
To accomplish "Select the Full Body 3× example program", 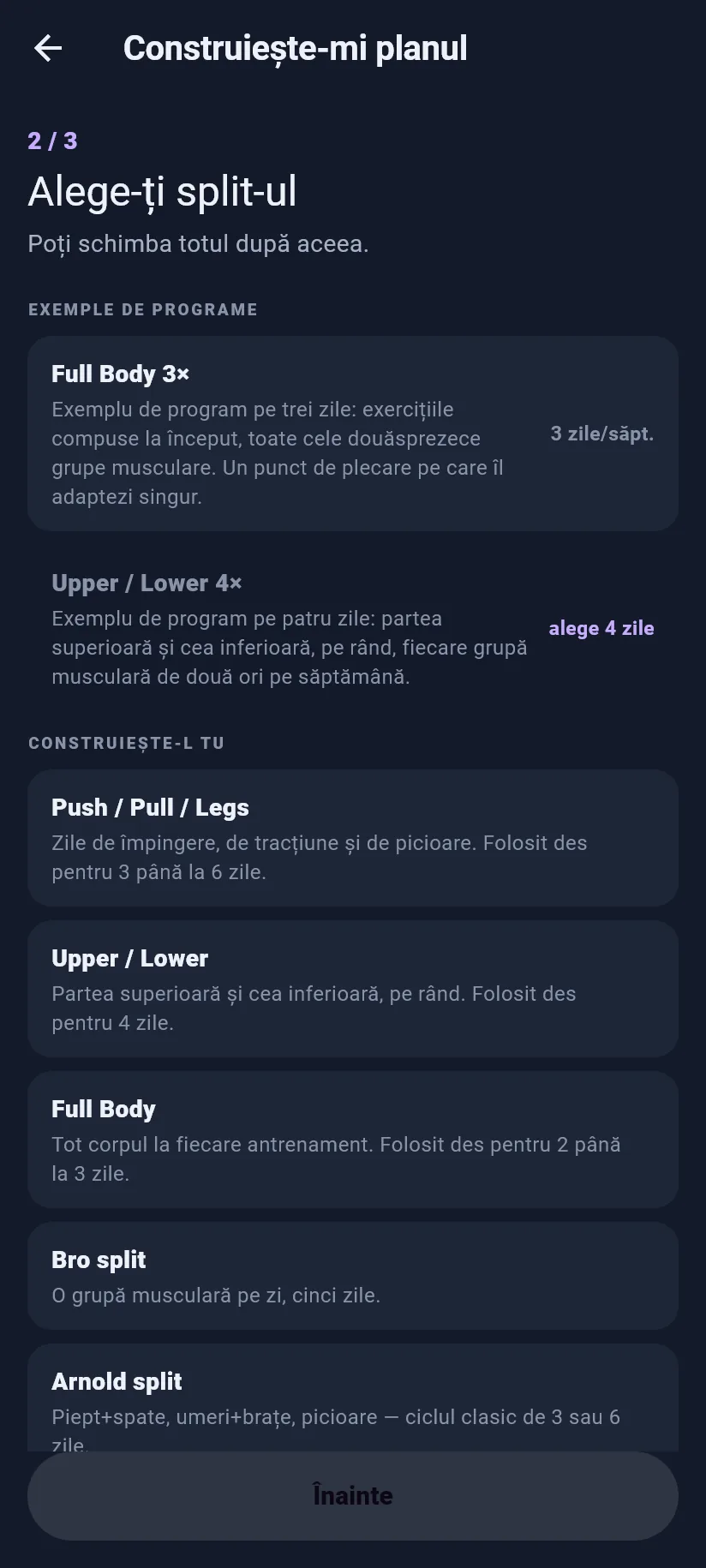I will (x=353, y=434).
